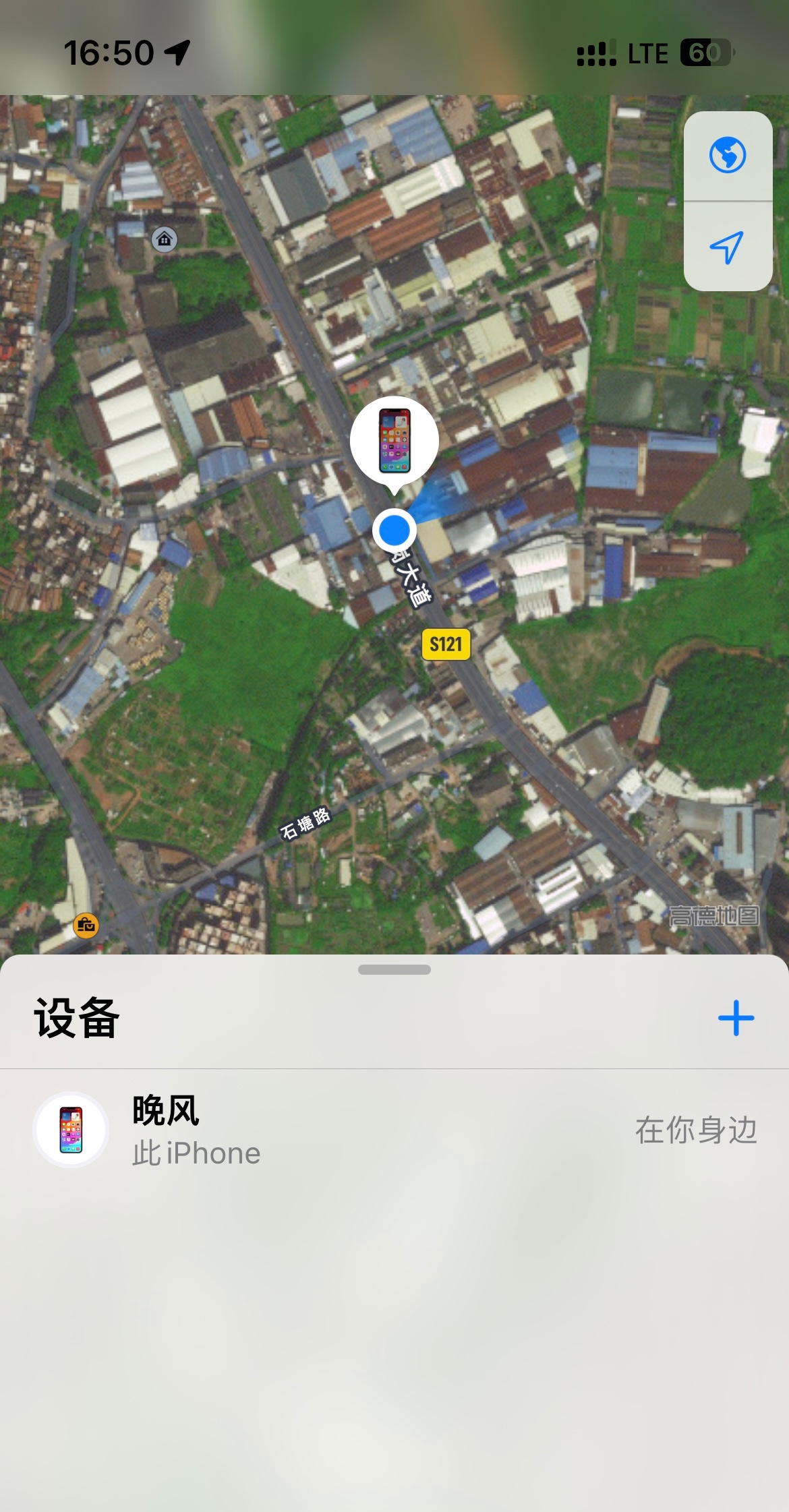Open the 晚风 iPhone device row
Image resolution: width=789 pixels, height=1512 pixels.
tap(394, 1130)
